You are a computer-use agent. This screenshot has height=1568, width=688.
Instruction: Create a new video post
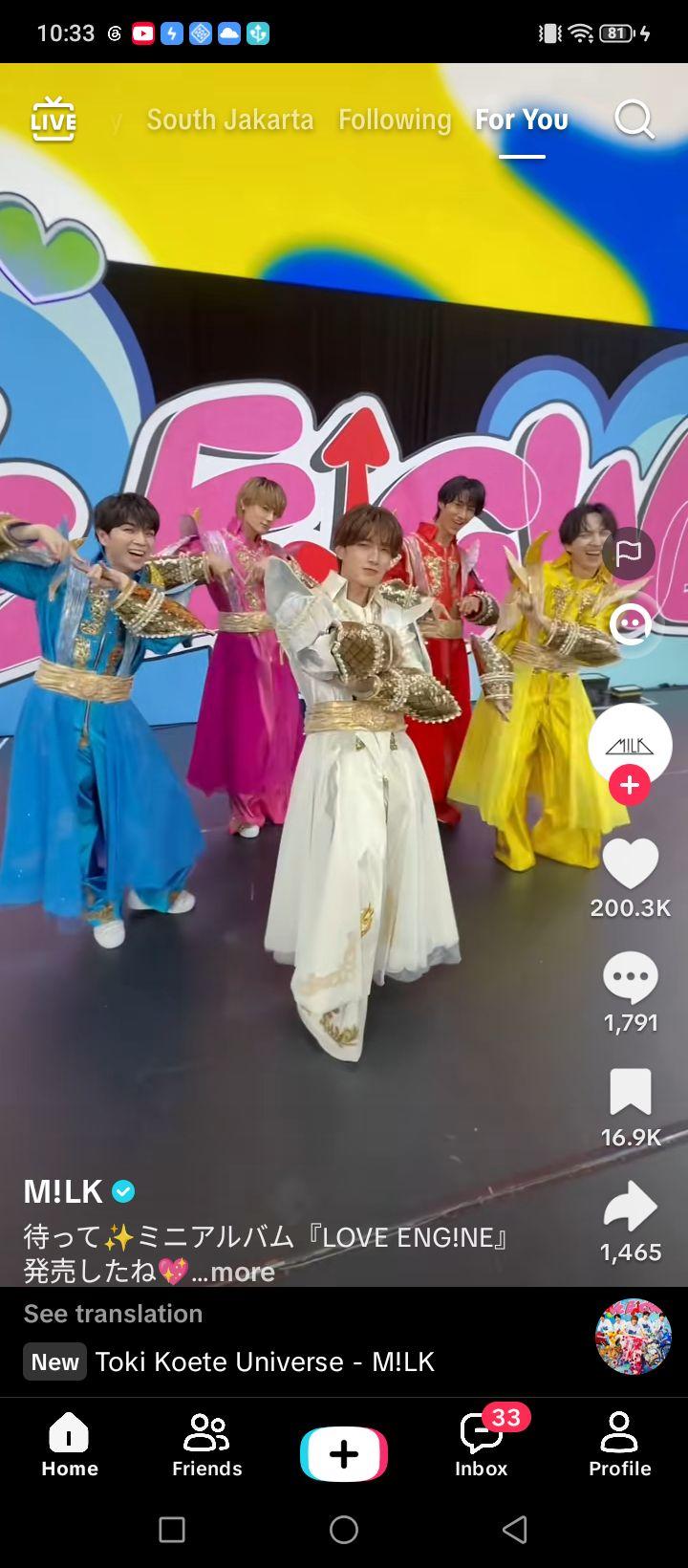(x=344, y=1453)
